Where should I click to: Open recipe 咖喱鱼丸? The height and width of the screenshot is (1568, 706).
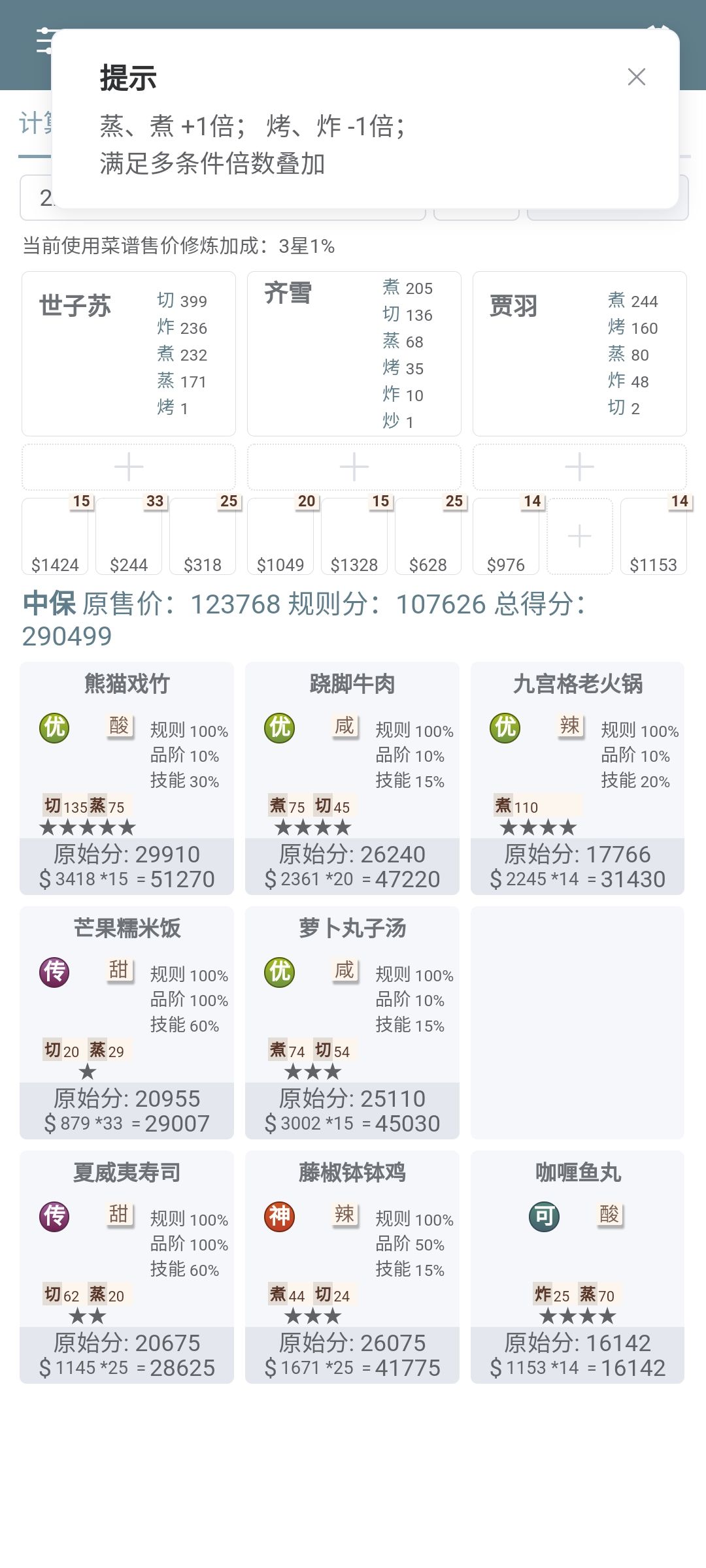click(578, 1267)
